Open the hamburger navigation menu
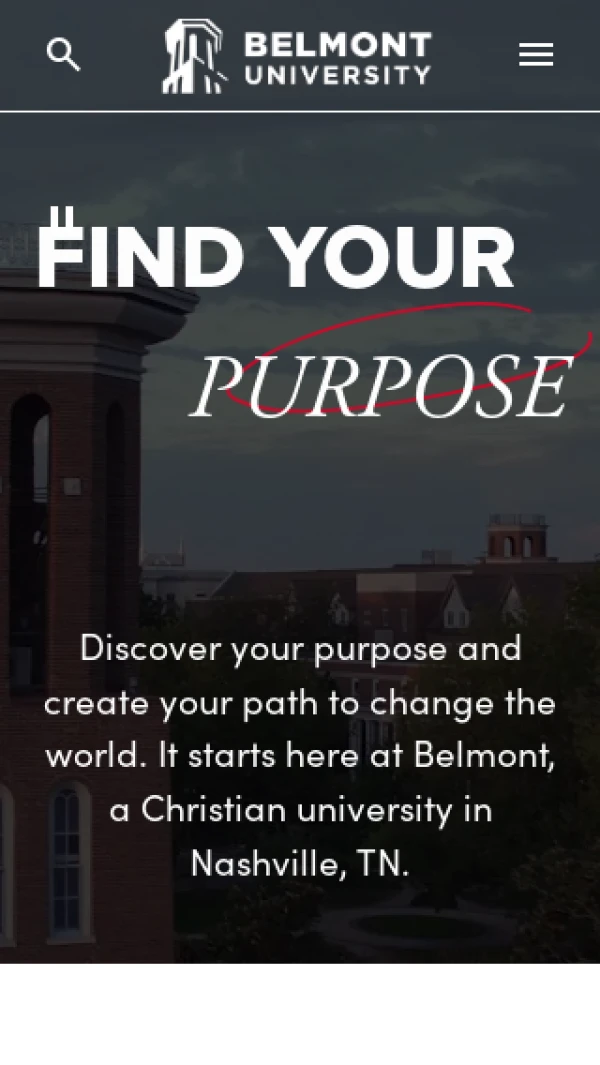Screen dimensions: 600x1065 (536, 55)
